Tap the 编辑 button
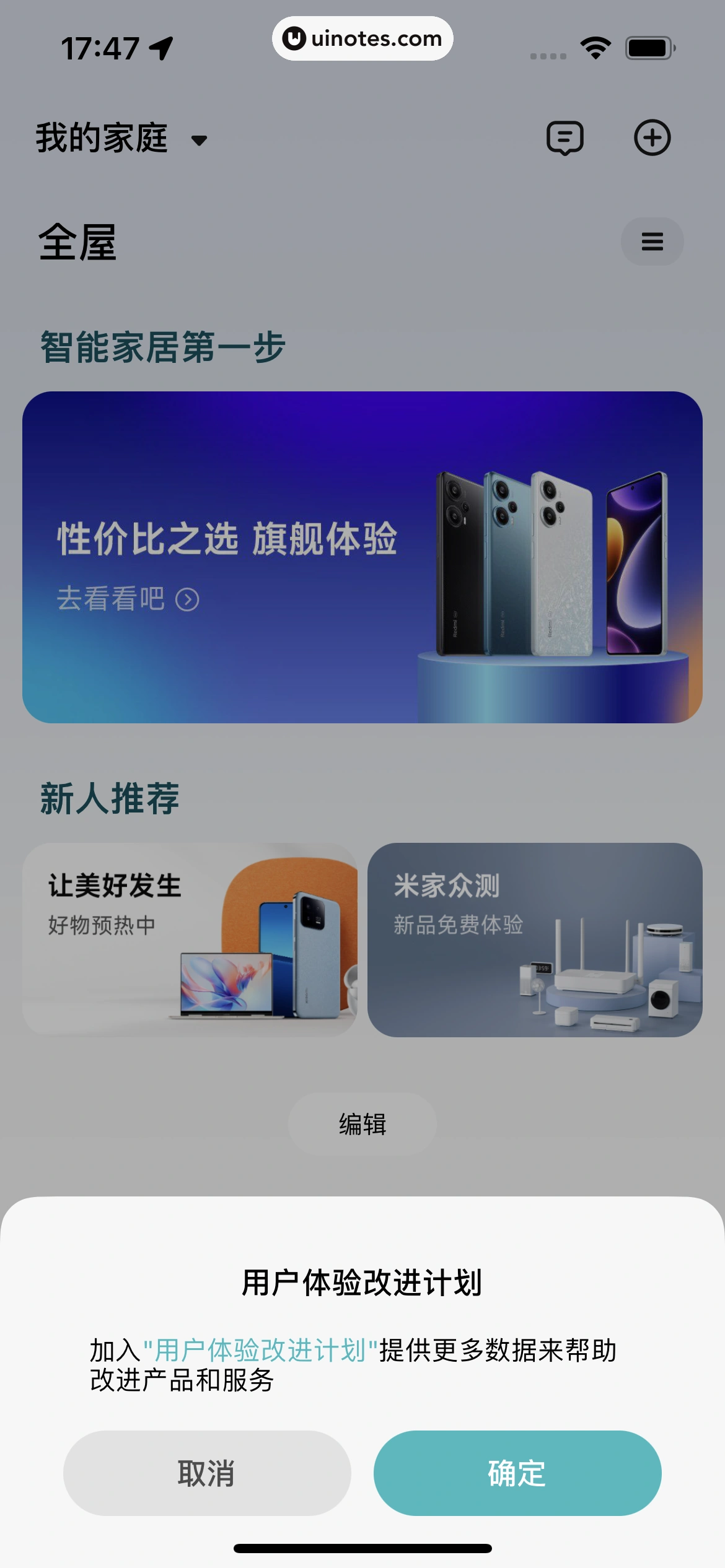The width and height of the screenshot is (725, 1568). point(362,1123)
